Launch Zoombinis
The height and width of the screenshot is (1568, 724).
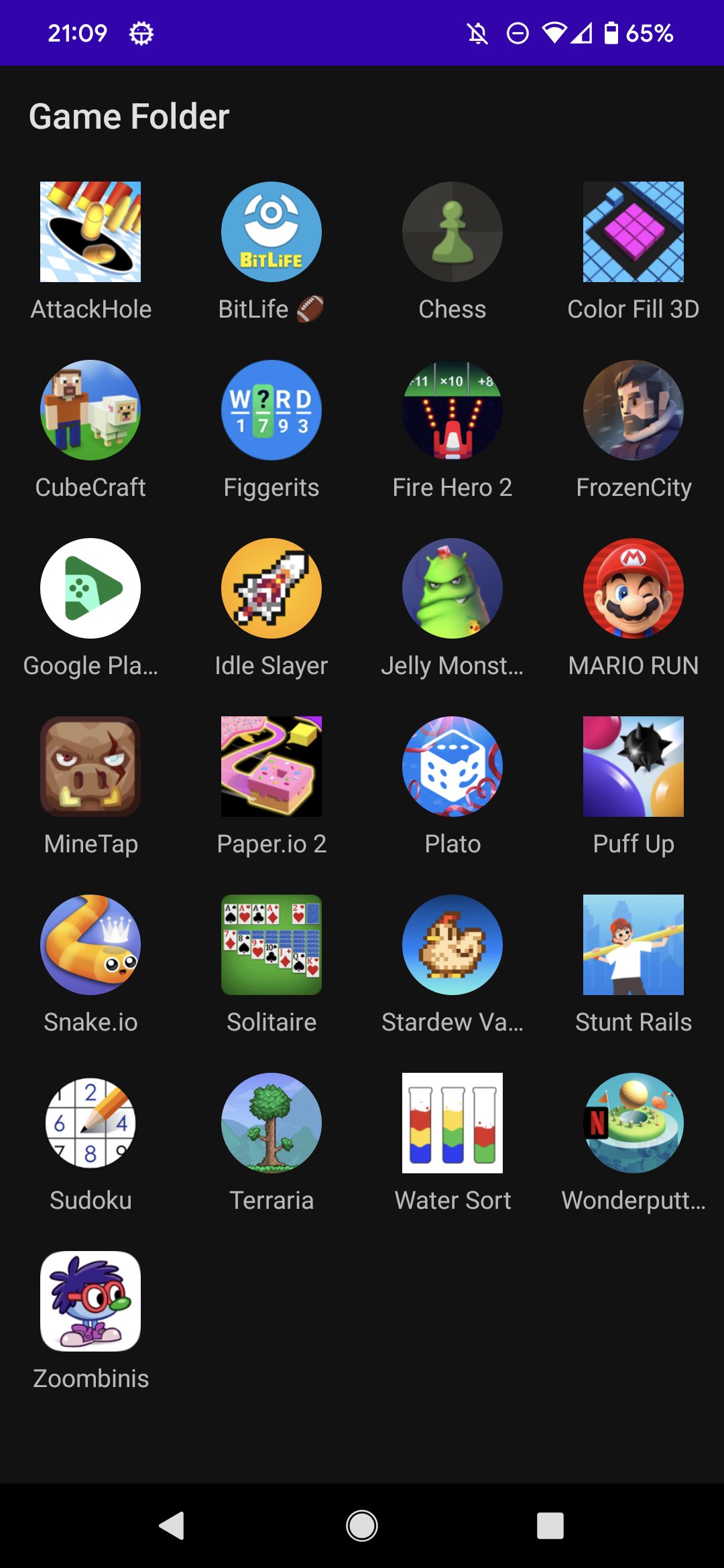(x=90, y=1301)
